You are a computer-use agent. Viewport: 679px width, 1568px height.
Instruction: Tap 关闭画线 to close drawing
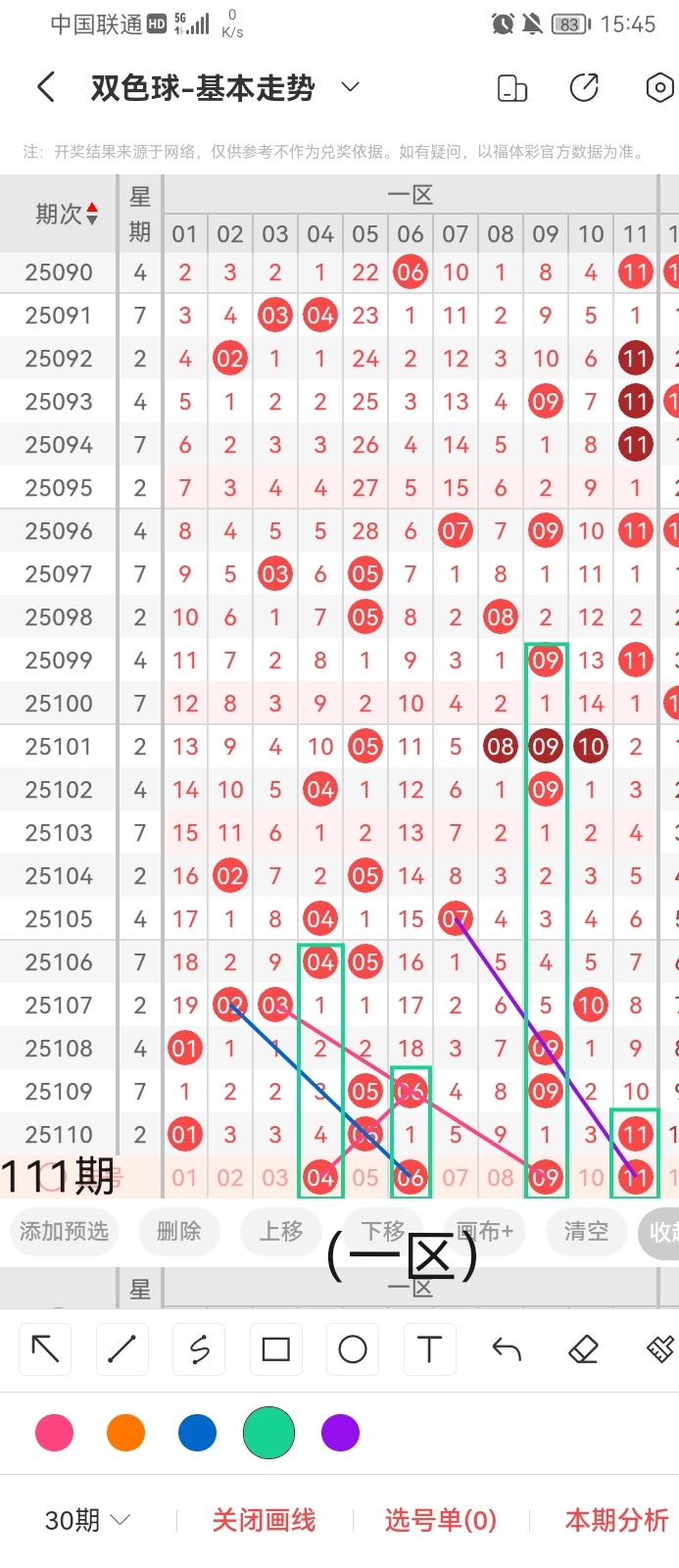[x=264, y=1520]
